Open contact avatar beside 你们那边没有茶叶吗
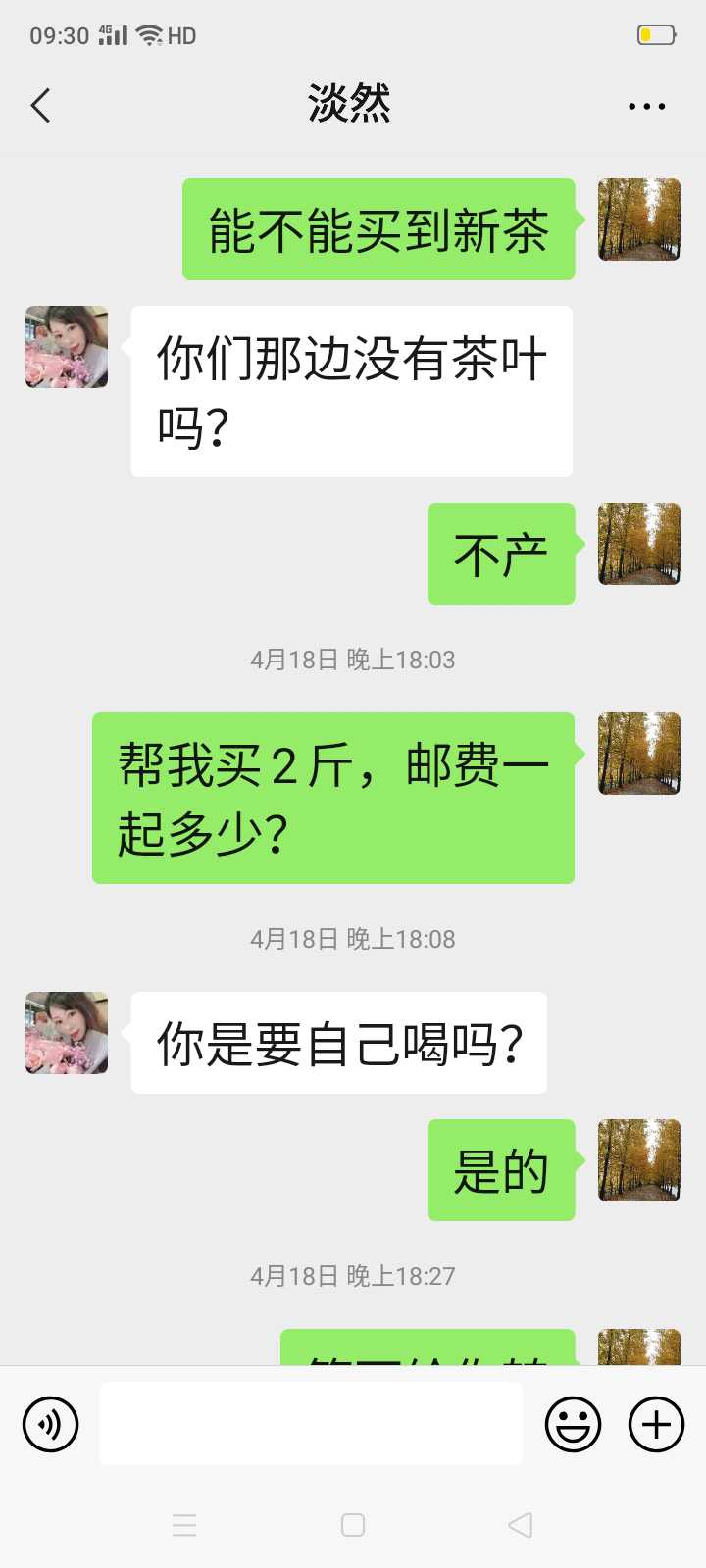 click(x=67, y=347)
